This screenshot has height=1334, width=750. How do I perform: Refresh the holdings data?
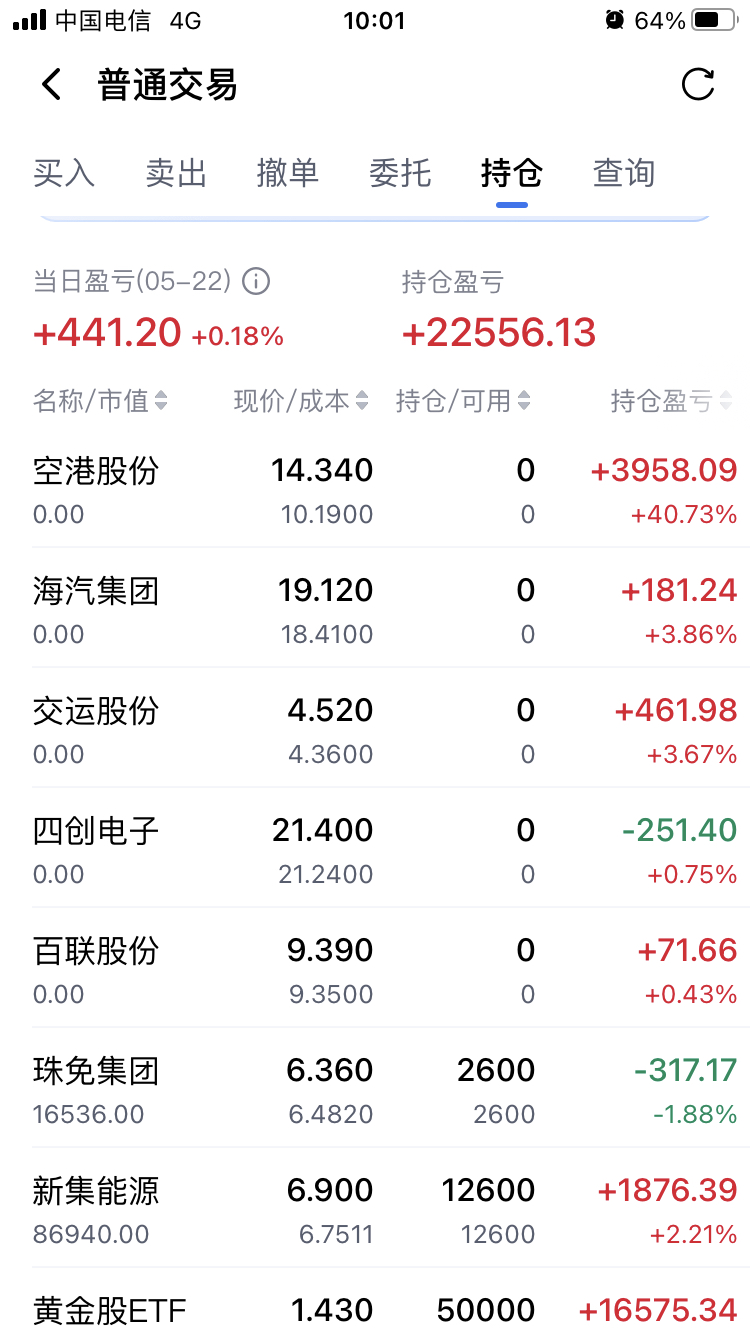(697, 85)
